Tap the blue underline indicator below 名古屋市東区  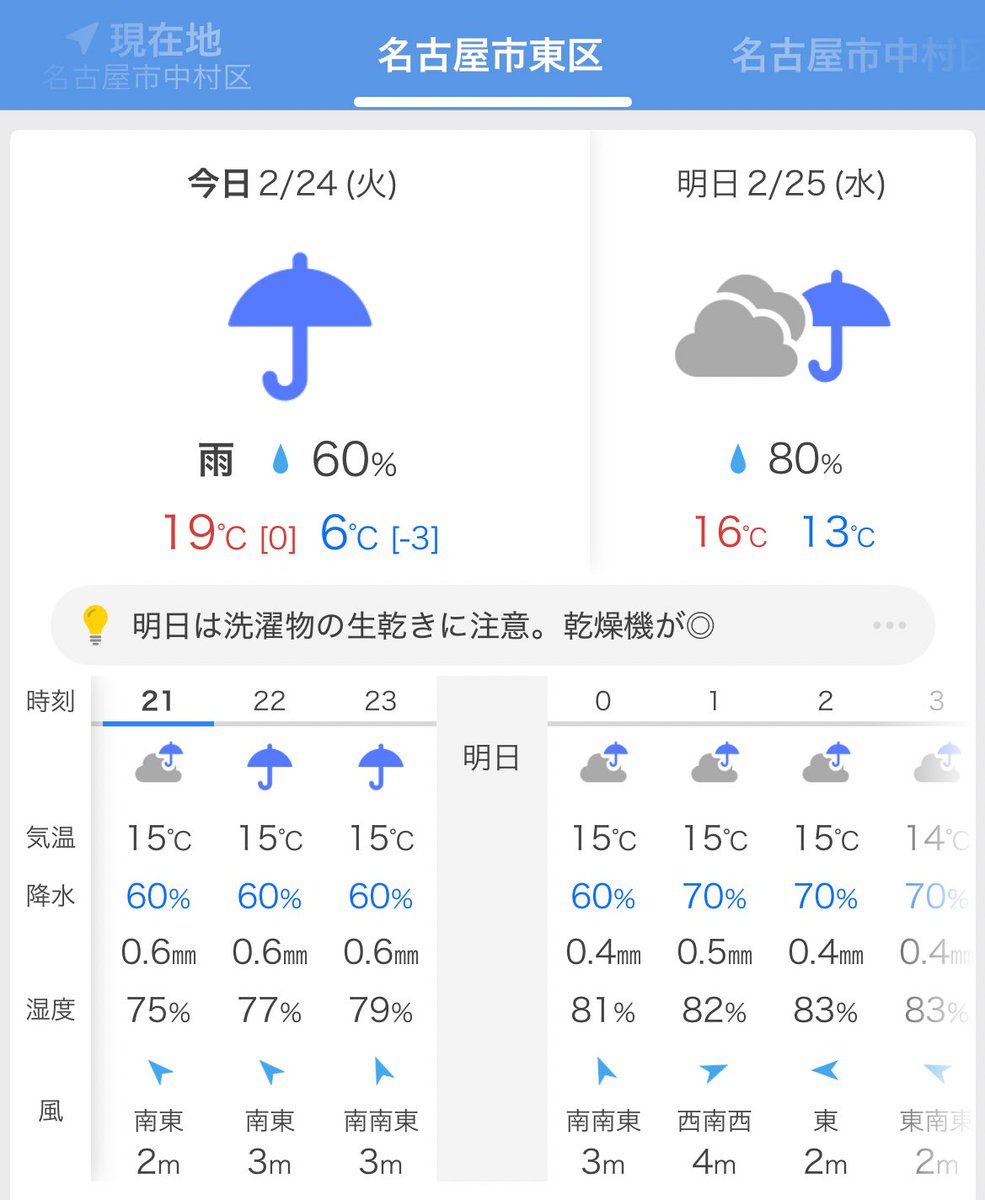(x=492, y=100)
